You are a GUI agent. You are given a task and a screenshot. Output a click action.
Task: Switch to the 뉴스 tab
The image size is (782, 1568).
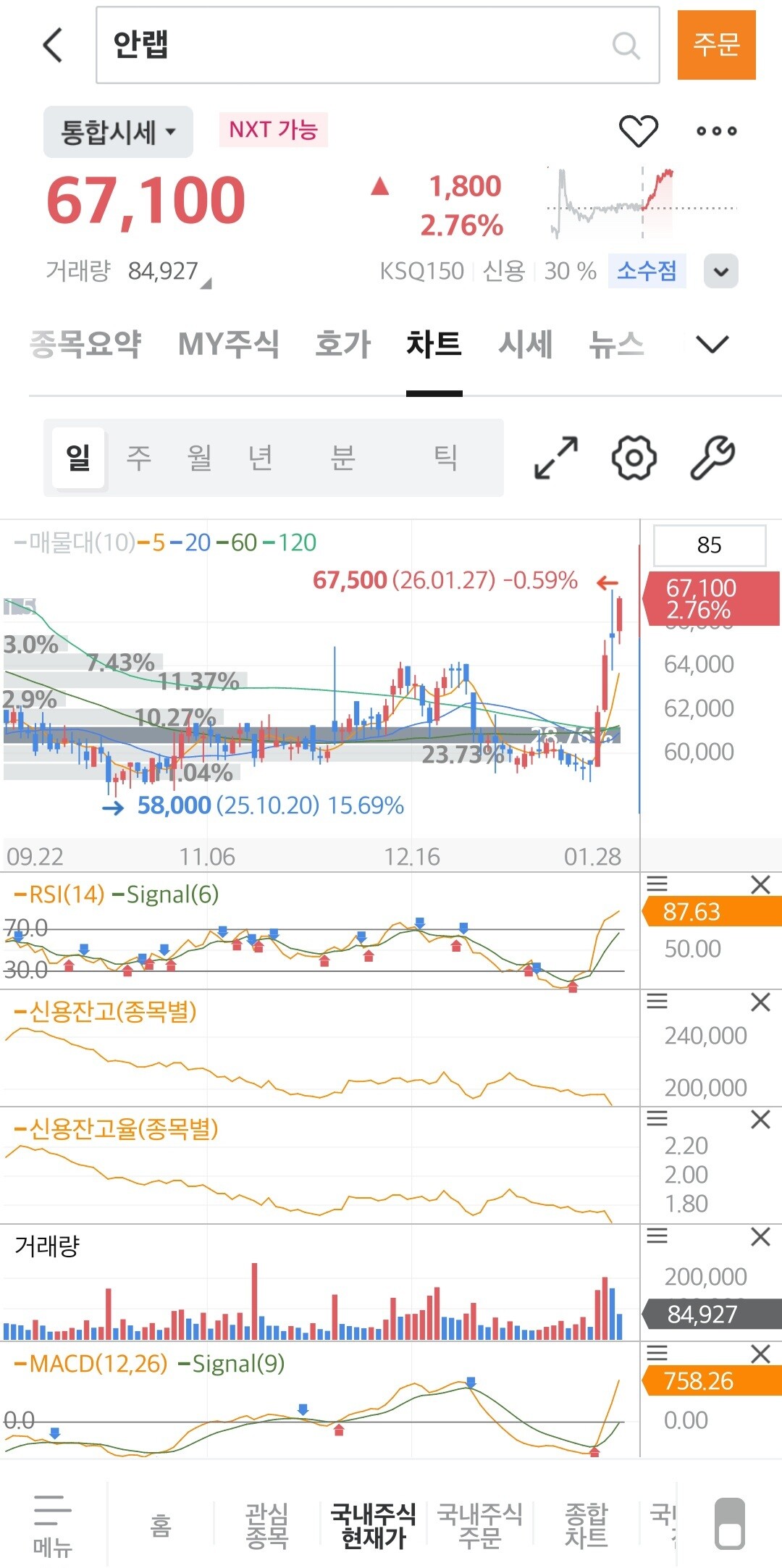pos(615,343)
